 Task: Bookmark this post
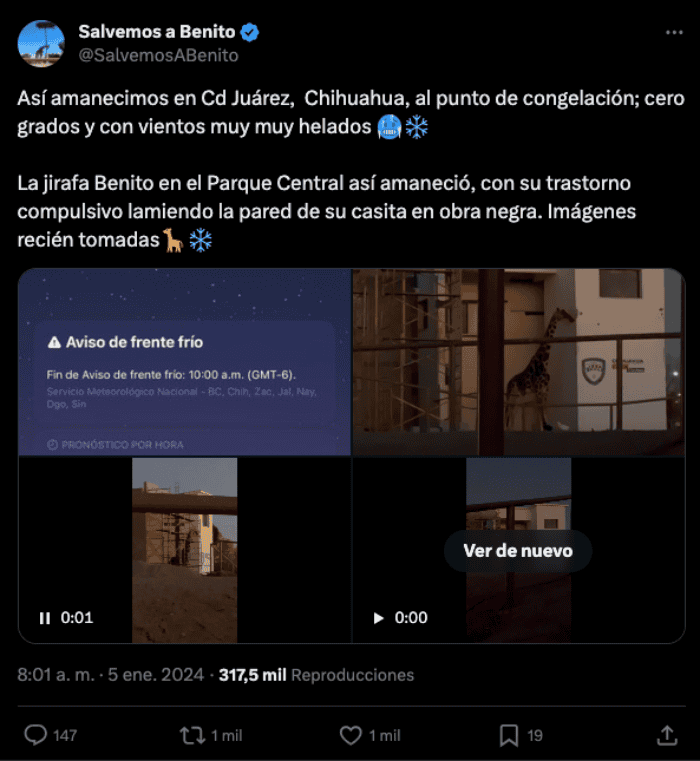(508, 735)
